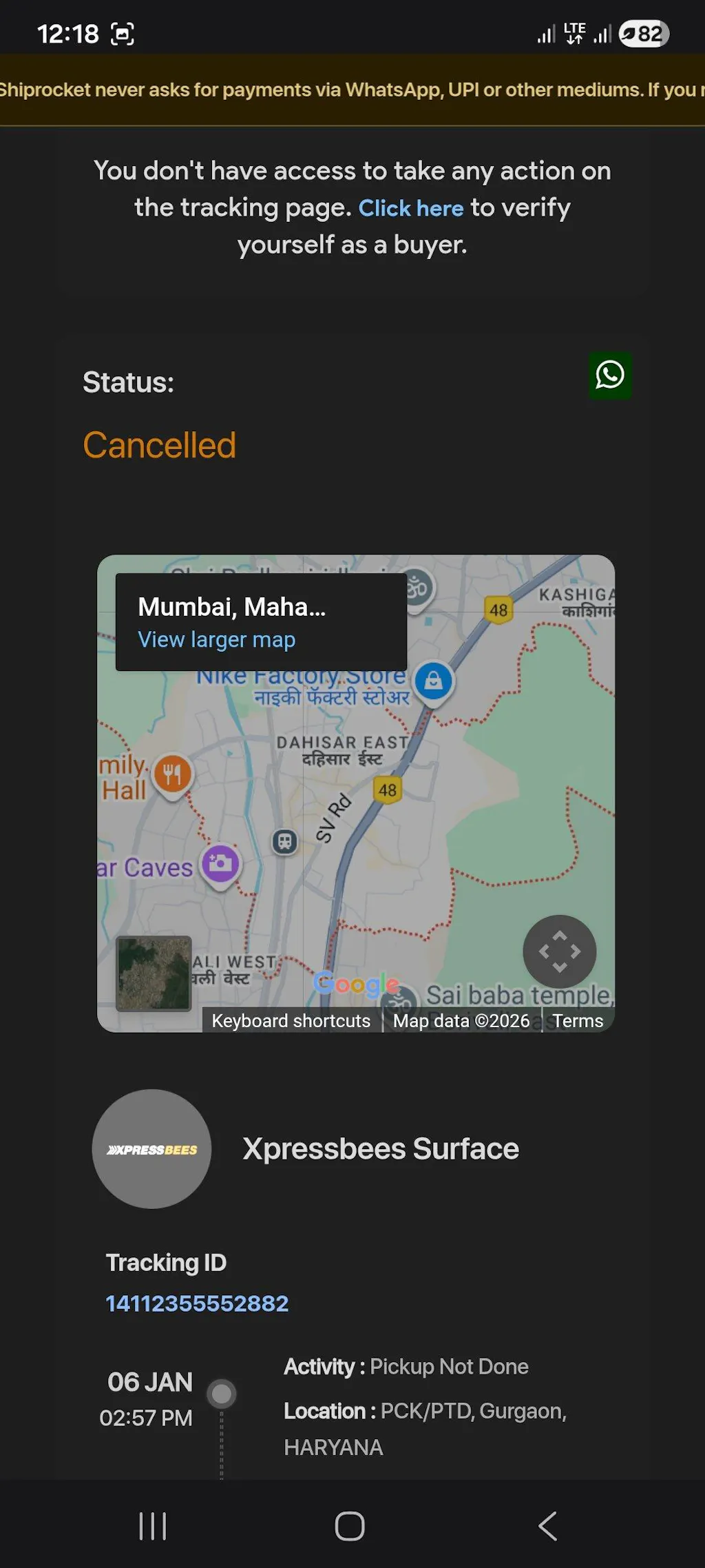Go to the system home screen
705x1568 pixels.
[350, 1526]
